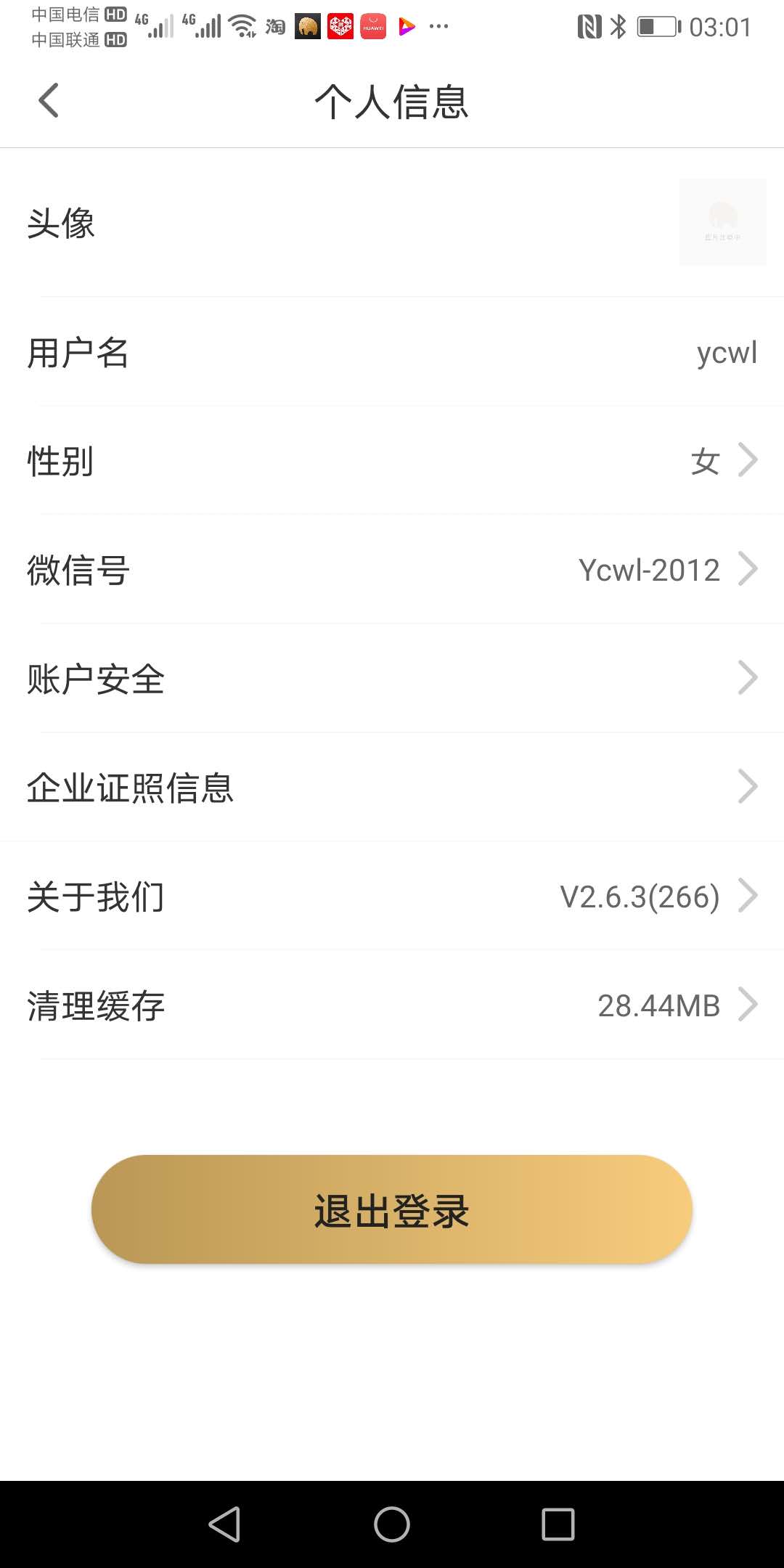Open 账户安全 settings

[392, 679]
